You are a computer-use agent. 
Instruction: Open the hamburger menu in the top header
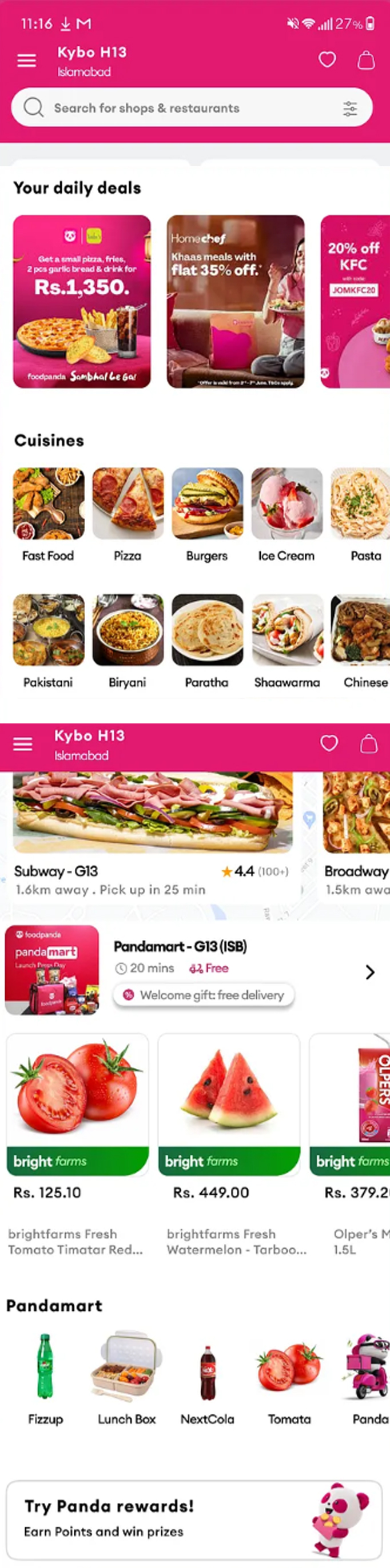[26, 60]
